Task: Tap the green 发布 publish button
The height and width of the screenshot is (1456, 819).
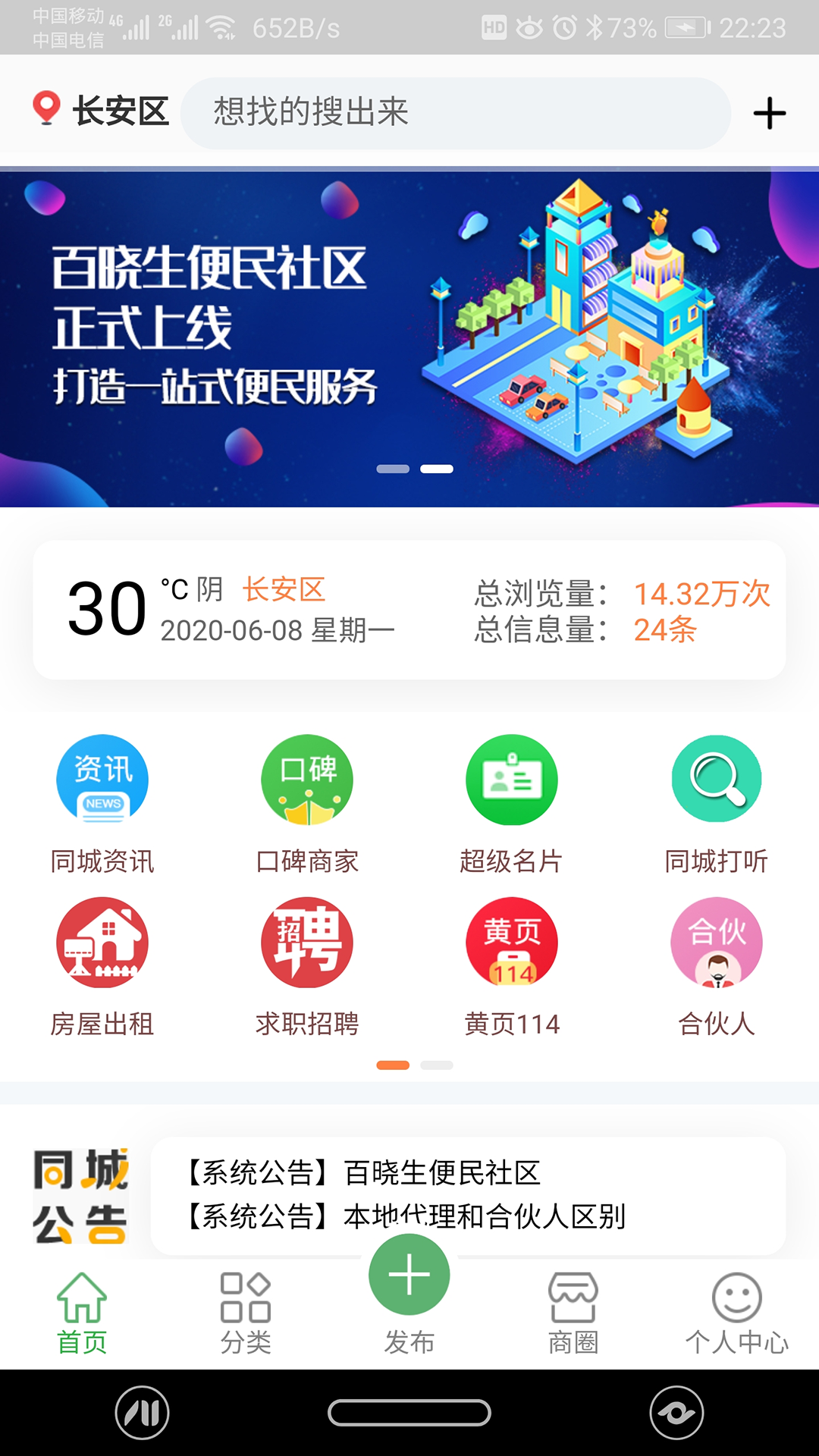Action: pos(409,1276)
